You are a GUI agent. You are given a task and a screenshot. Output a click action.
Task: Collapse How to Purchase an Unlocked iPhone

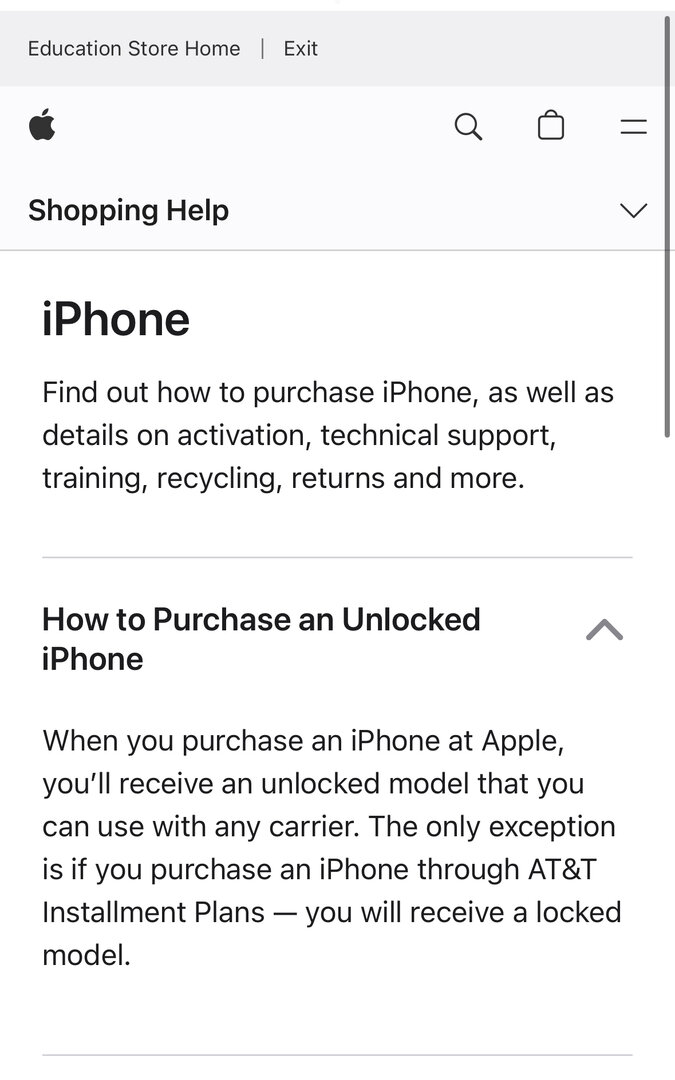tap(604, 630)
